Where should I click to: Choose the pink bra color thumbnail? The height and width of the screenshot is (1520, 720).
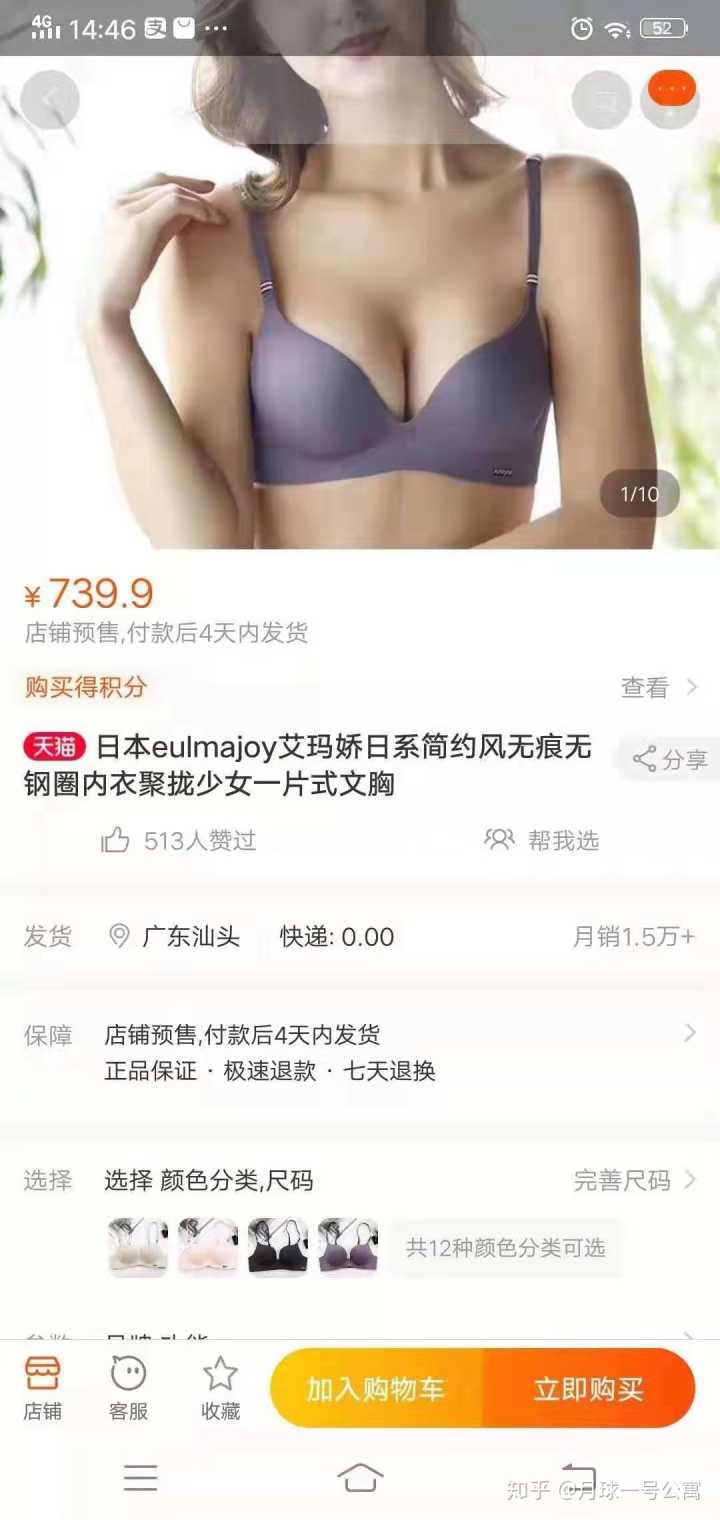coord(208,1246)
